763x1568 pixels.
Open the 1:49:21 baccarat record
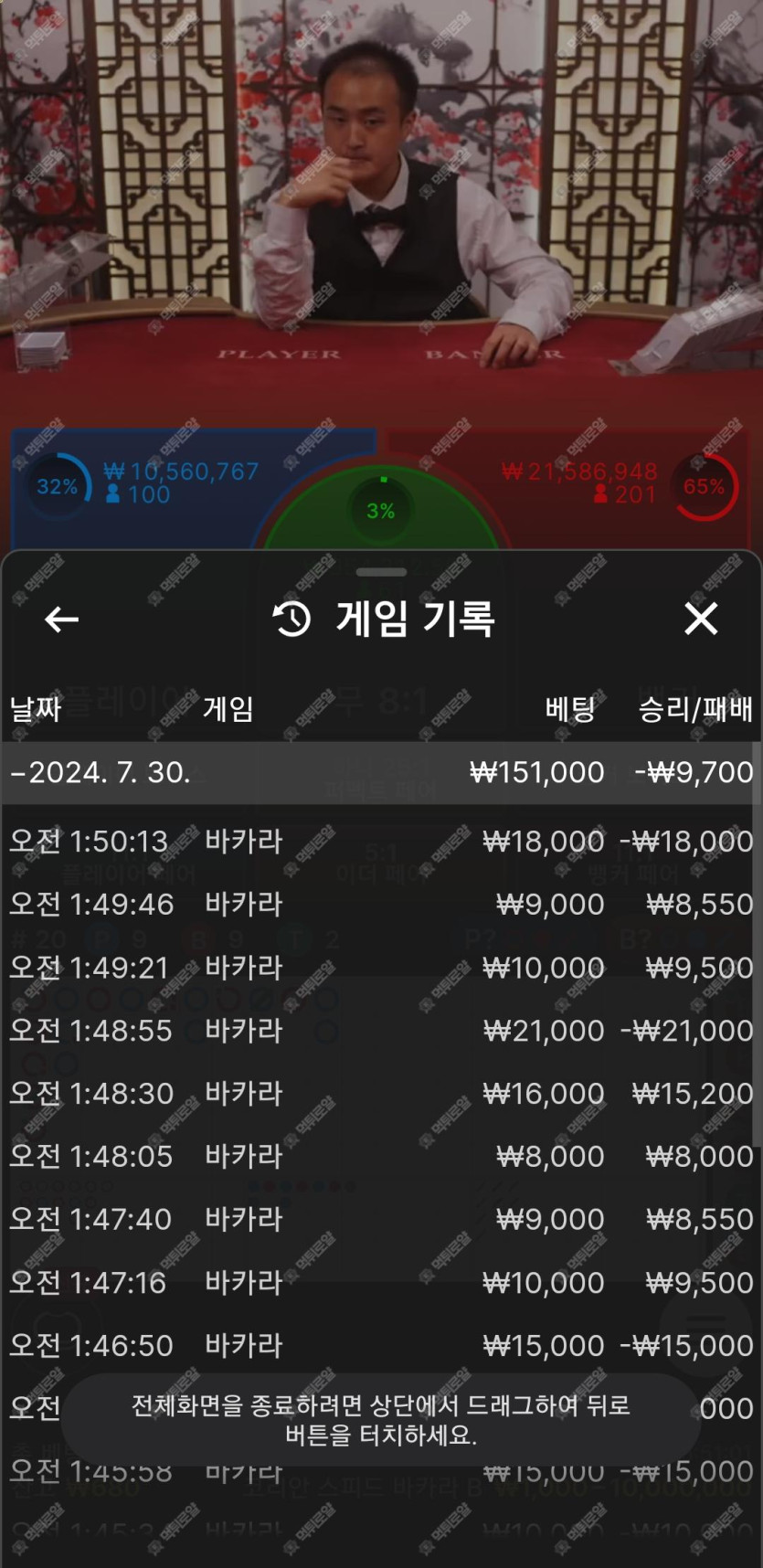[x=380, y=967]
